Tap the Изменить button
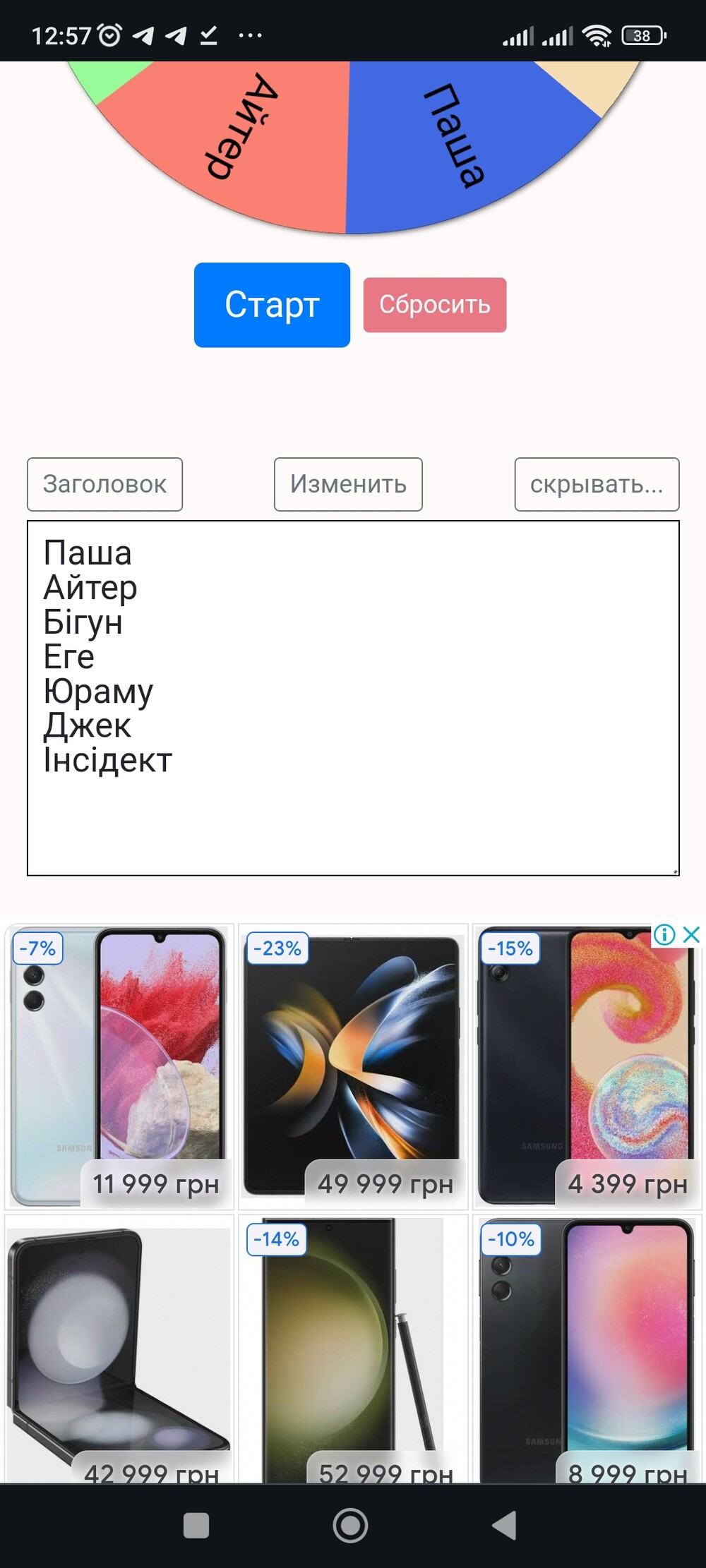 coord(348,484)
